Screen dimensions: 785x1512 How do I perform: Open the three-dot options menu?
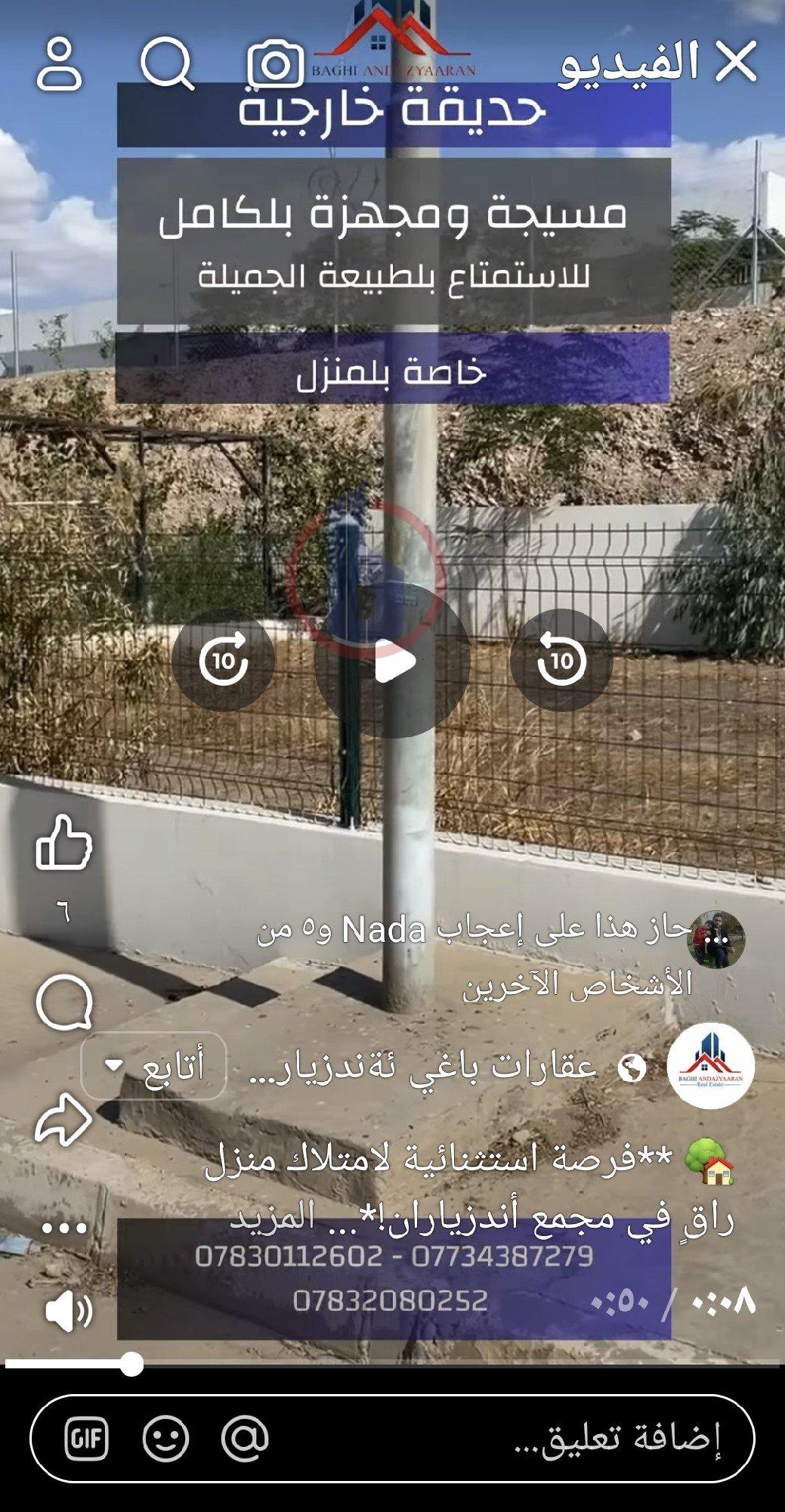(64, 1228)
